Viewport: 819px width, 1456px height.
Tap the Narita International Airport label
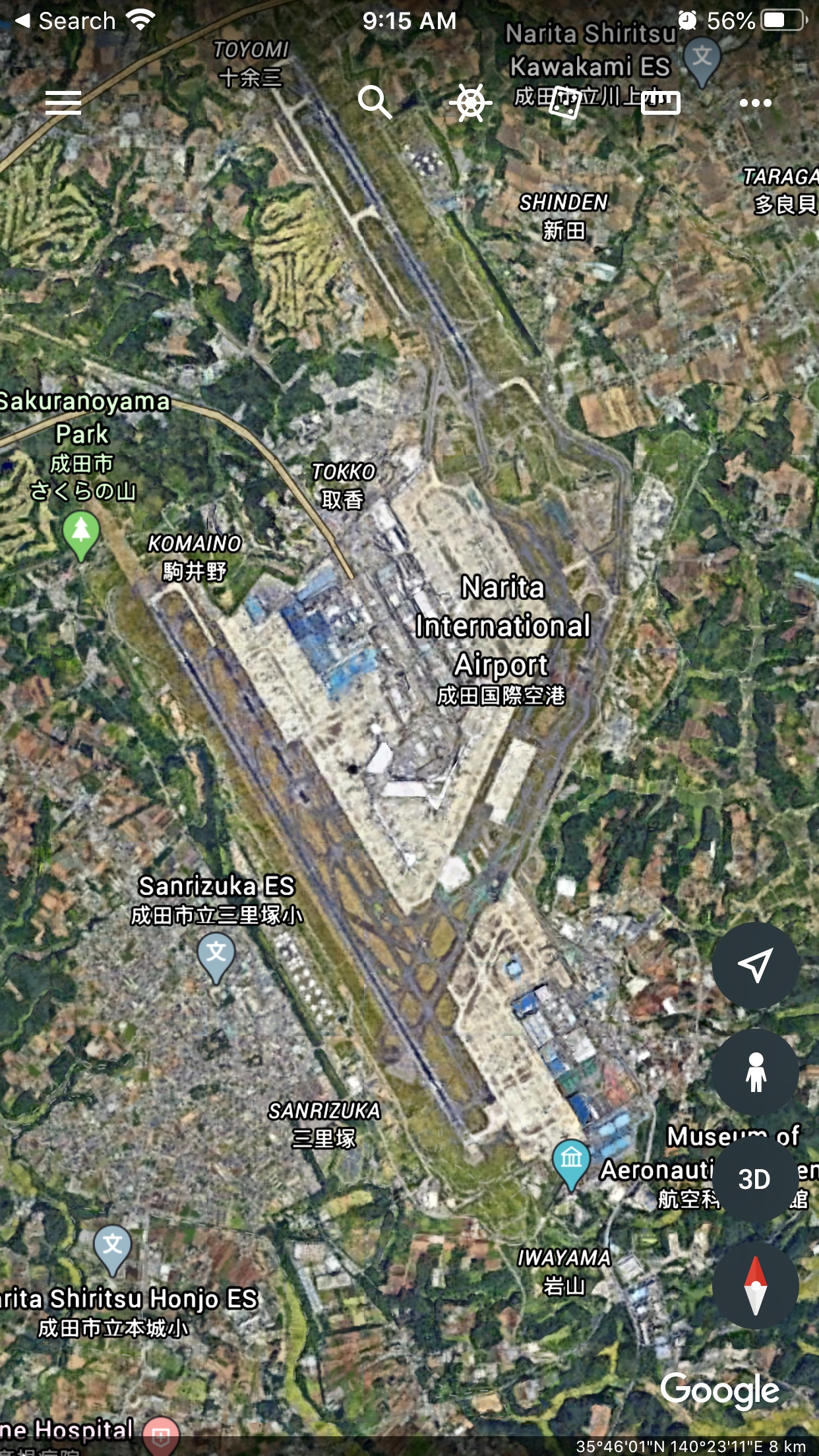[502, 626]
